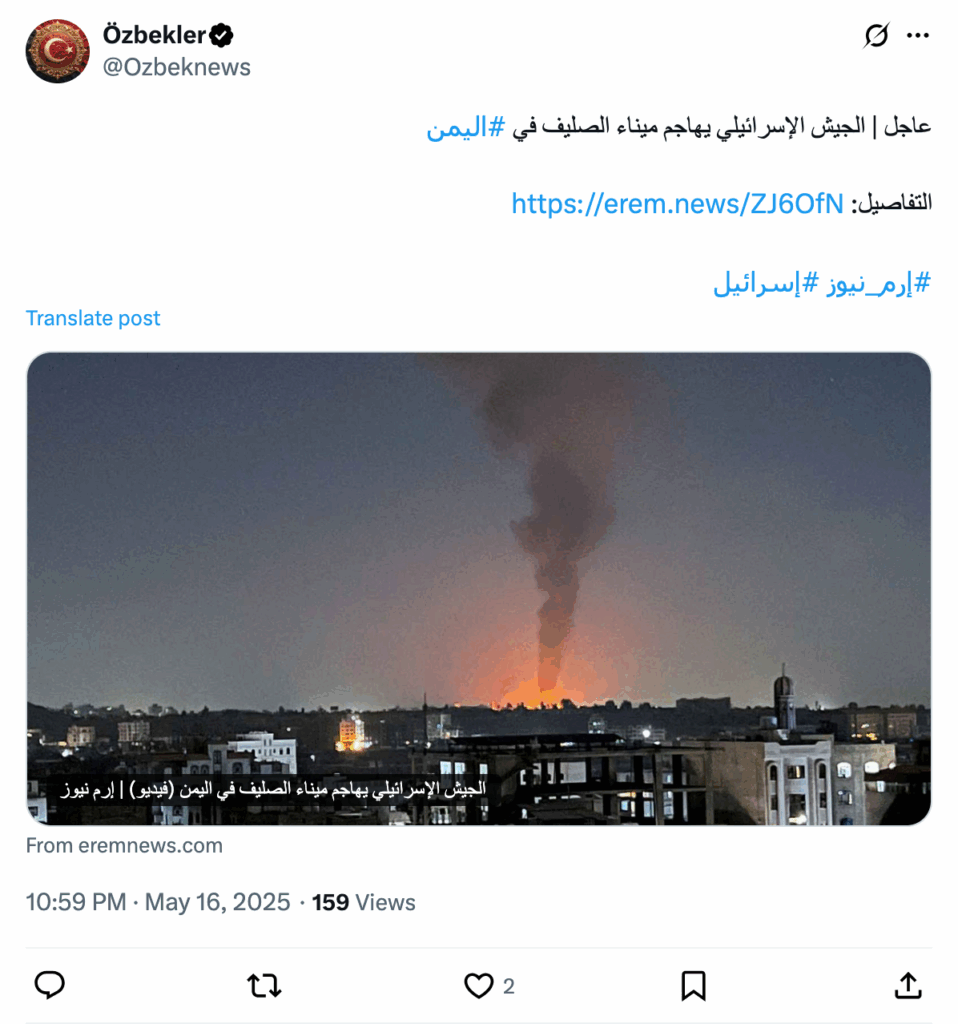The width and height of the screenshot is (958, 1024).
Task: Open Özbekler profile avatar
Action: pyautogui.click(x=58, y=51)
